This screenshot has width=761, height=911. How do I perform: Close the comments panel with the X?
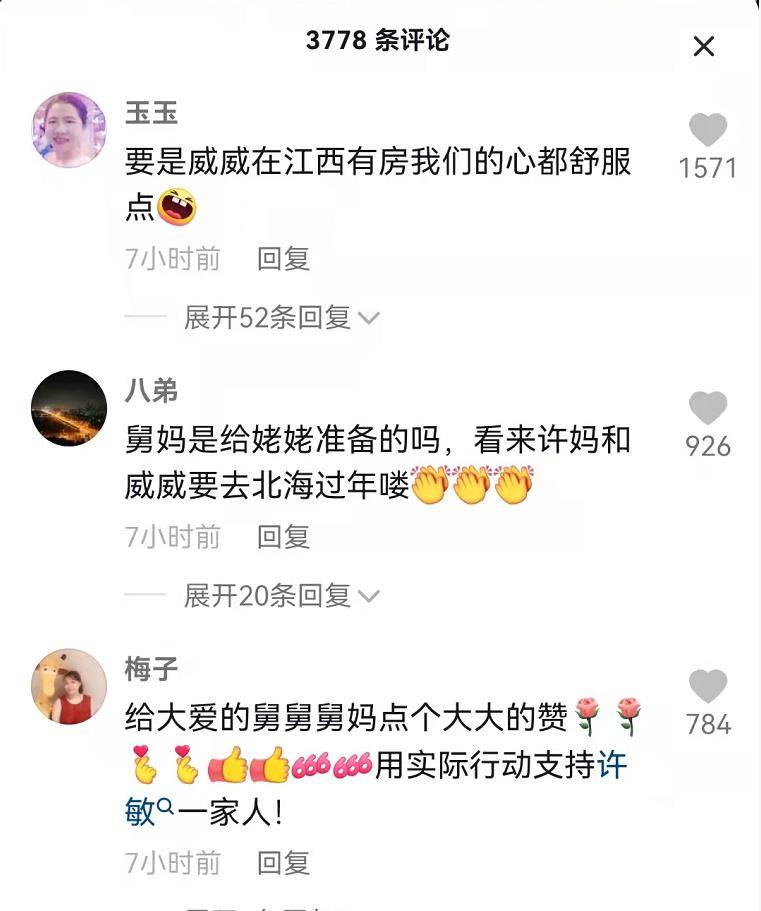point(706,45)
